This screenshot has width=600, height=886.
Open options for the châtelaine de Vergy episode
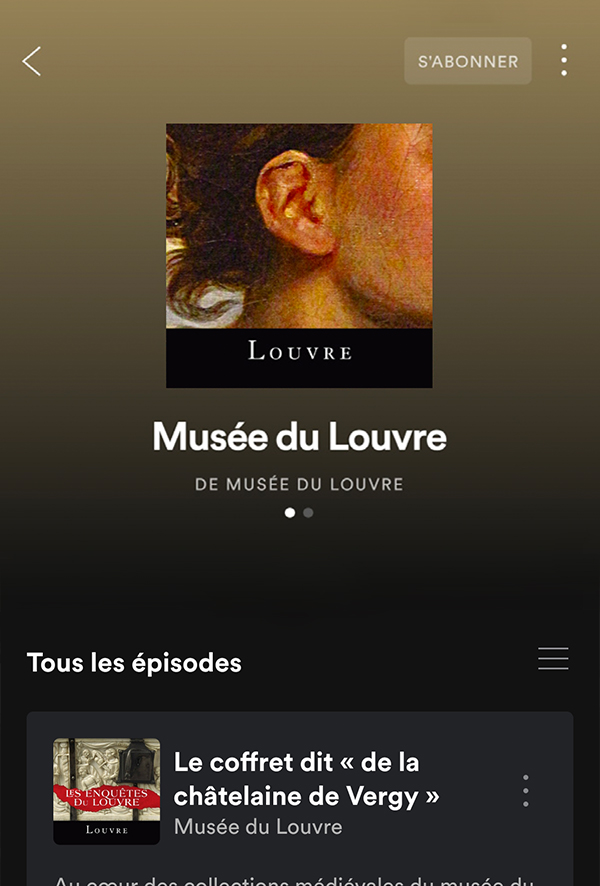pos(526,791)
